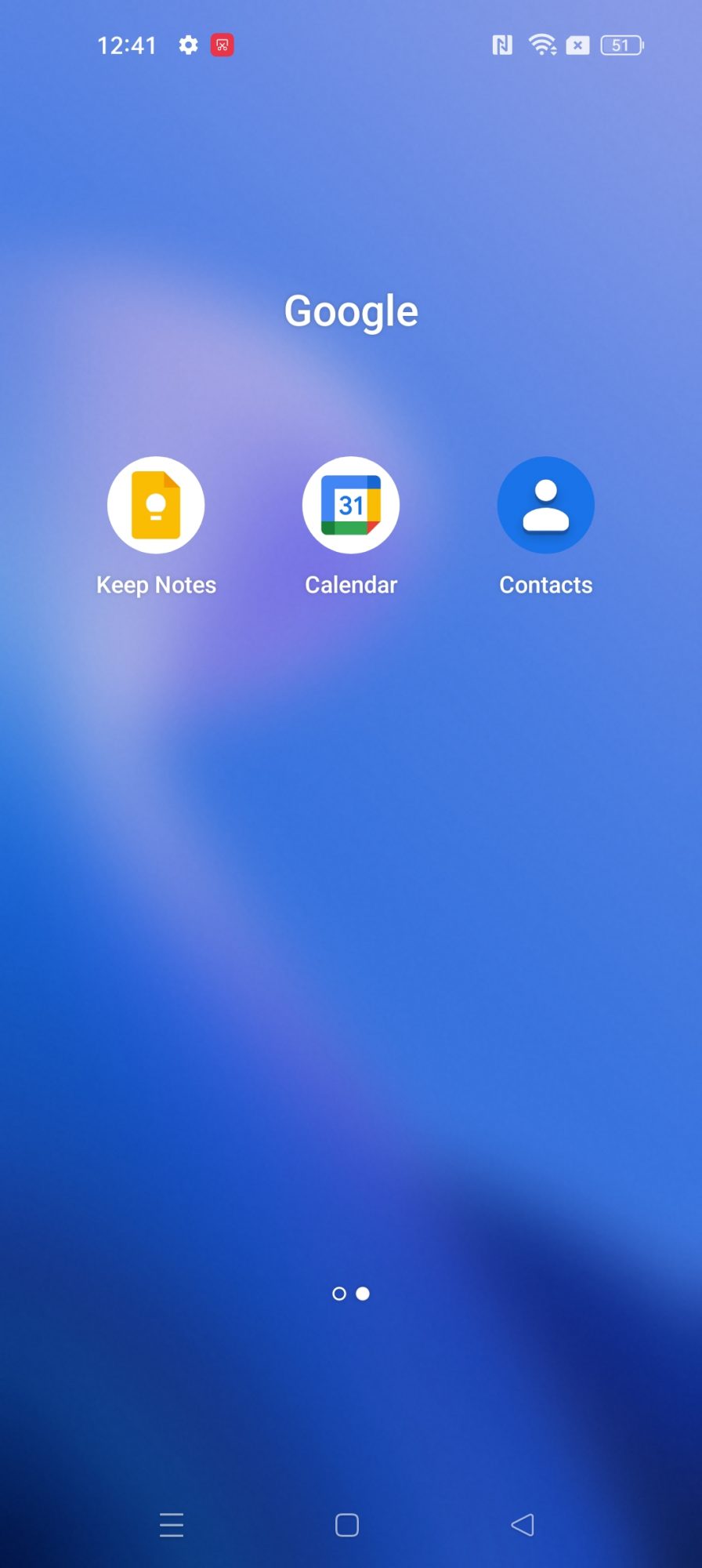Screen dimensions: 702x1568
Task: Tap the system back button
Action: [523, 1525]
